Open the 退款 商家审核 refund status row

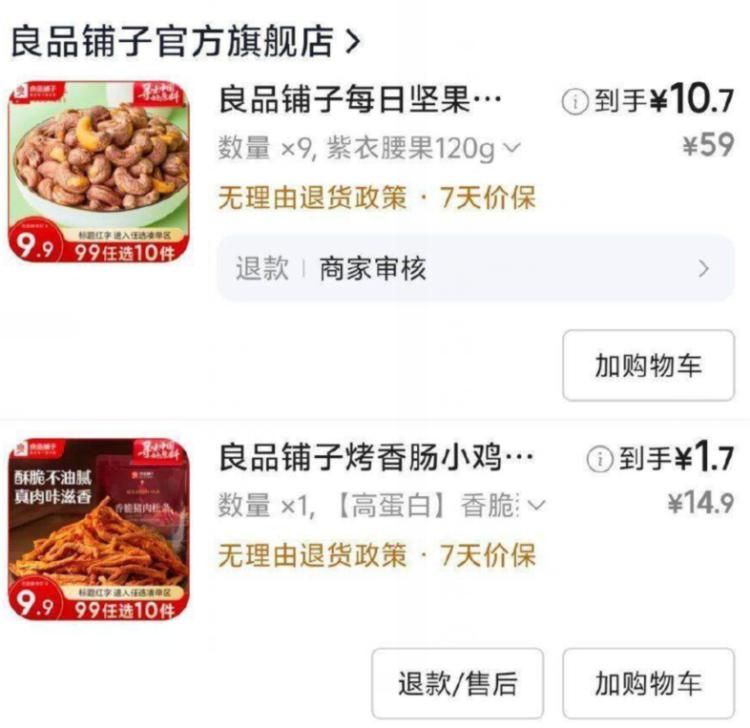click(x=475, y=268)
